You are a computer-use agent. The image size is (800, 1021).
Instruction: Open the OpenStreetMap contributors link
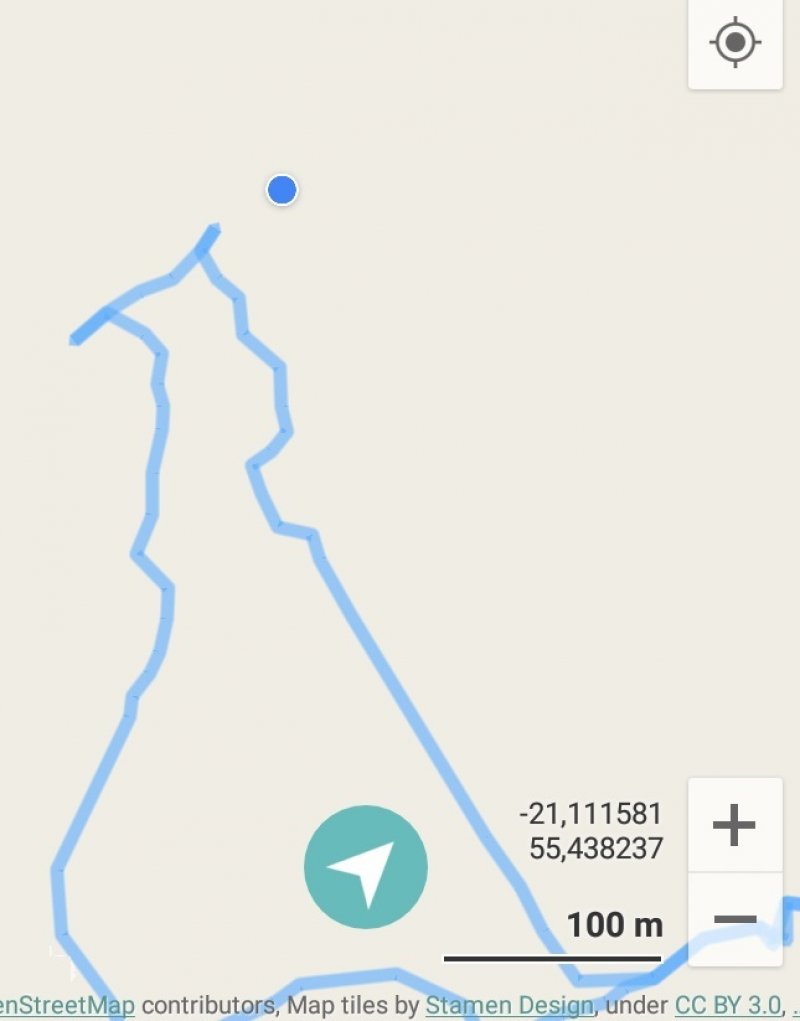coord(66,1005)
